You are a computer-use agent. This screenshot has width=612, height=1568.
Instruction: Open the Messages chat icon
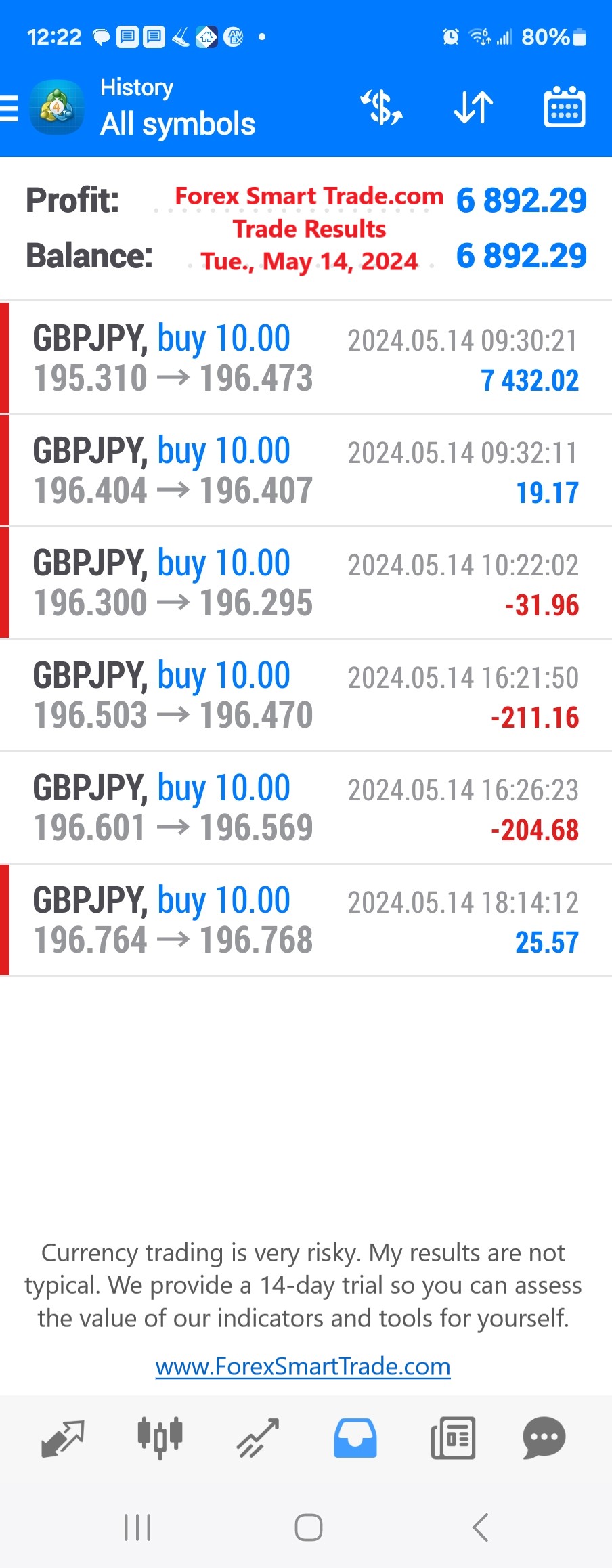pyautogui.click(x=544, y=1438)
